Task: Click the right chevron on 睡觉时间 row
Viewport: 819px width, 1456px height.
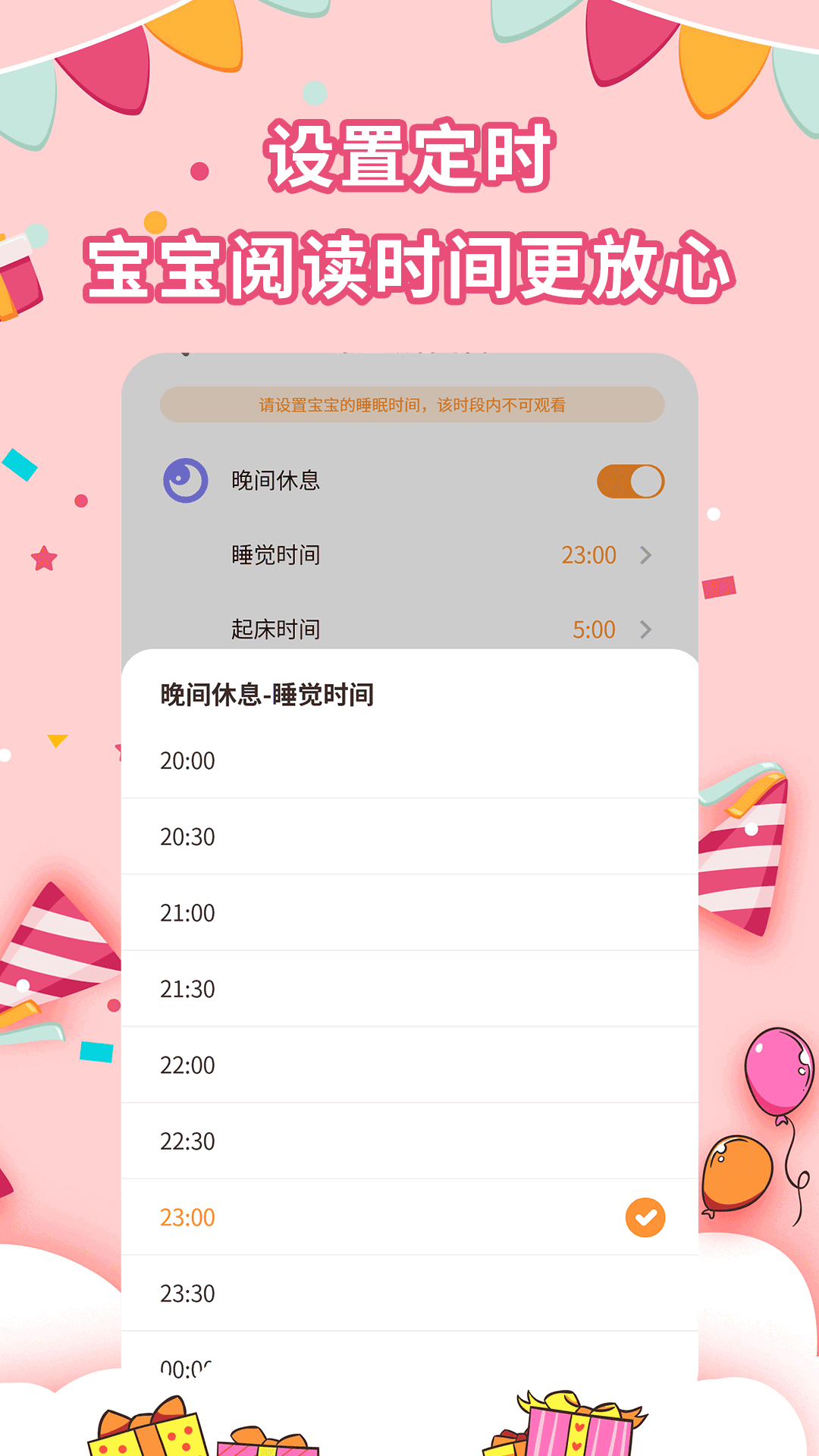Action: click(645, 554)
